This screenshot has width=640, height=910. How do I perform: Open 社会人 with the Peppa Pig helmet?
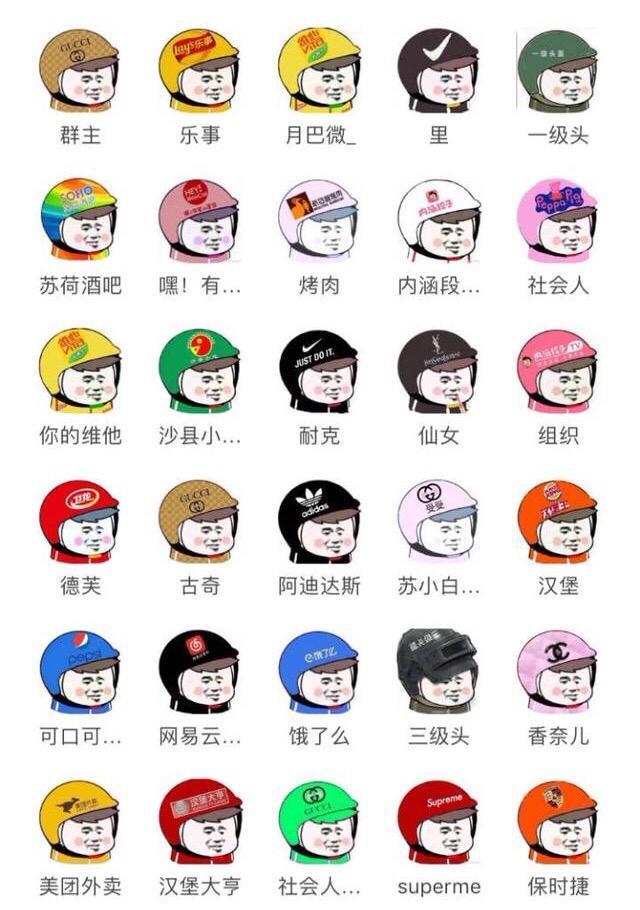click(x=558, y=220)
